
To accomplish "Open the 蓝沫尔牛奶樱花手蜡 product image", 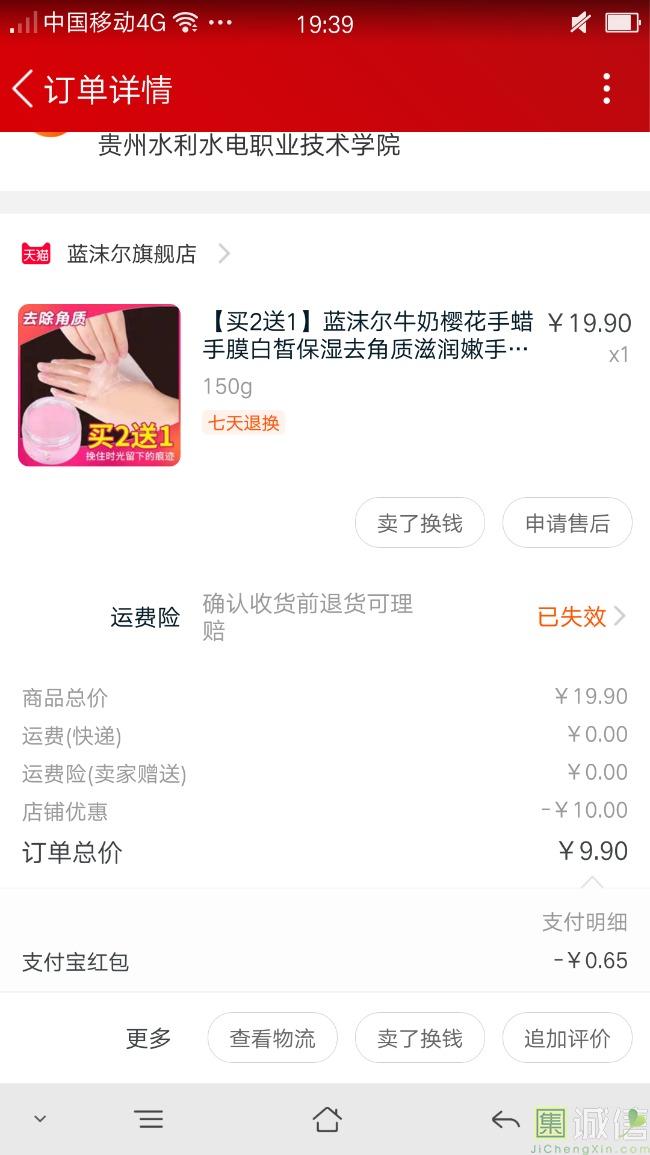I will pos(99,385).
